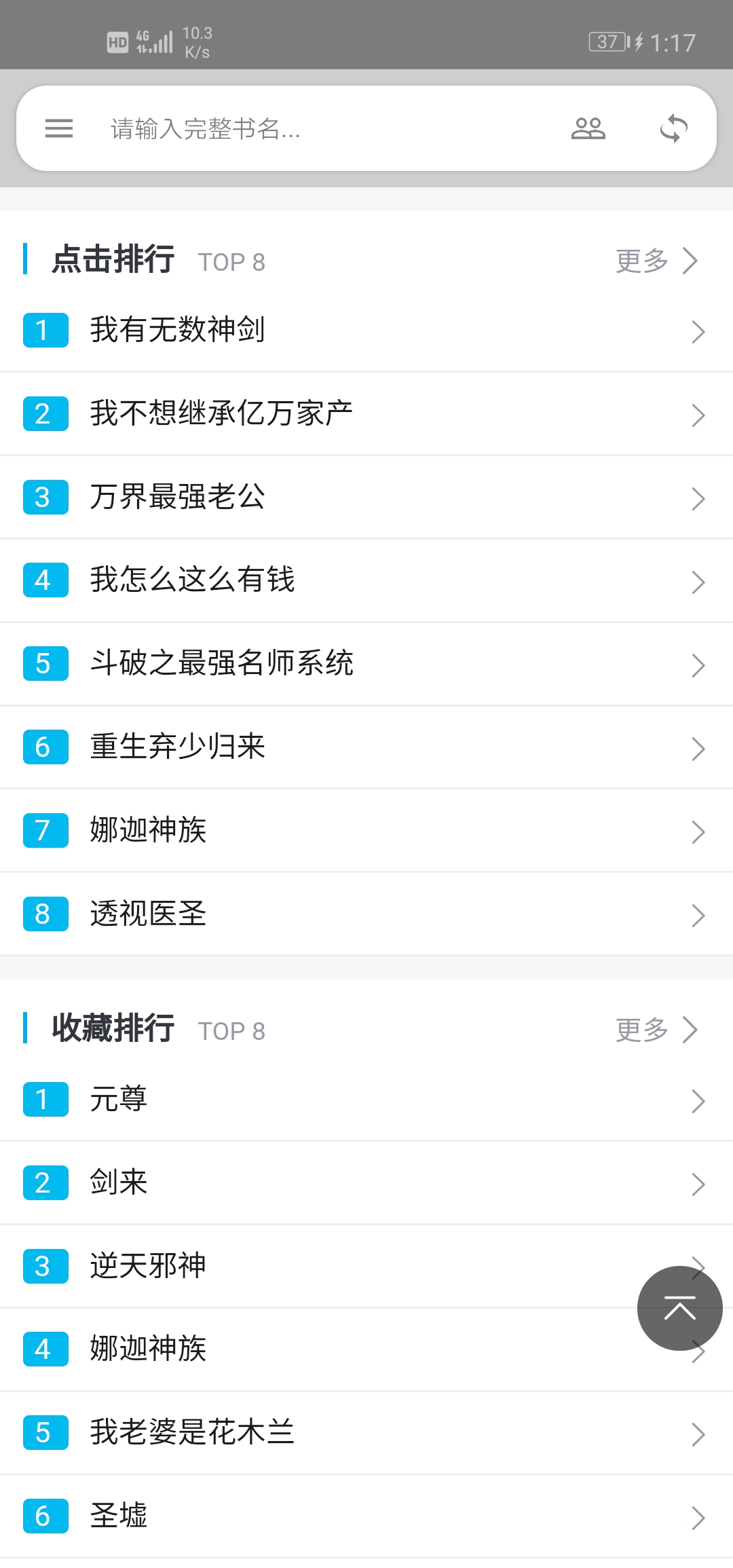Select 万界最强老公
733x1568 pixels.
click(x=366, y=498)
